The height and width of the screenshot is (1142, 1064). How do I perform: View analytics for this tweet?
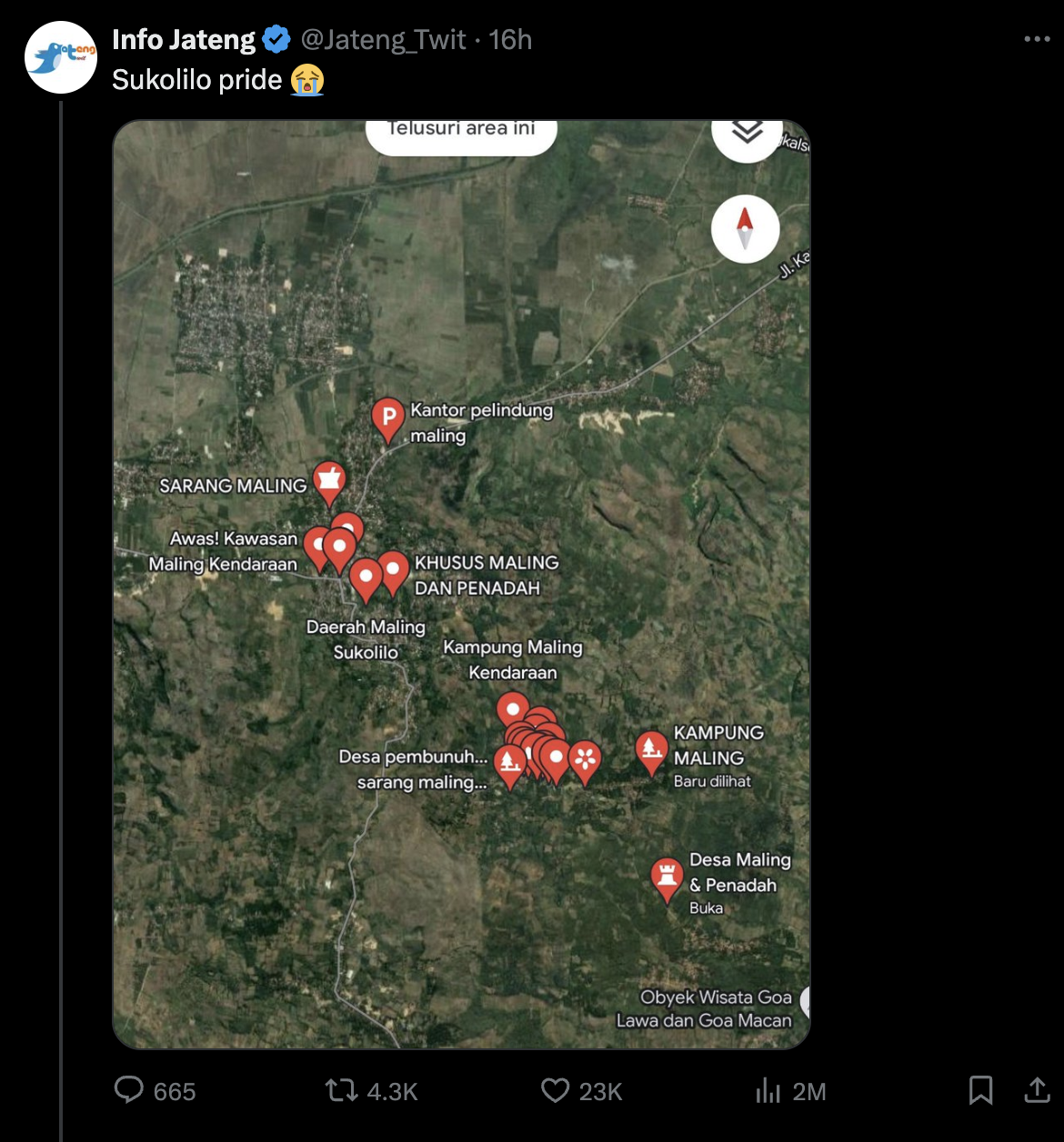coord(769,1090)
